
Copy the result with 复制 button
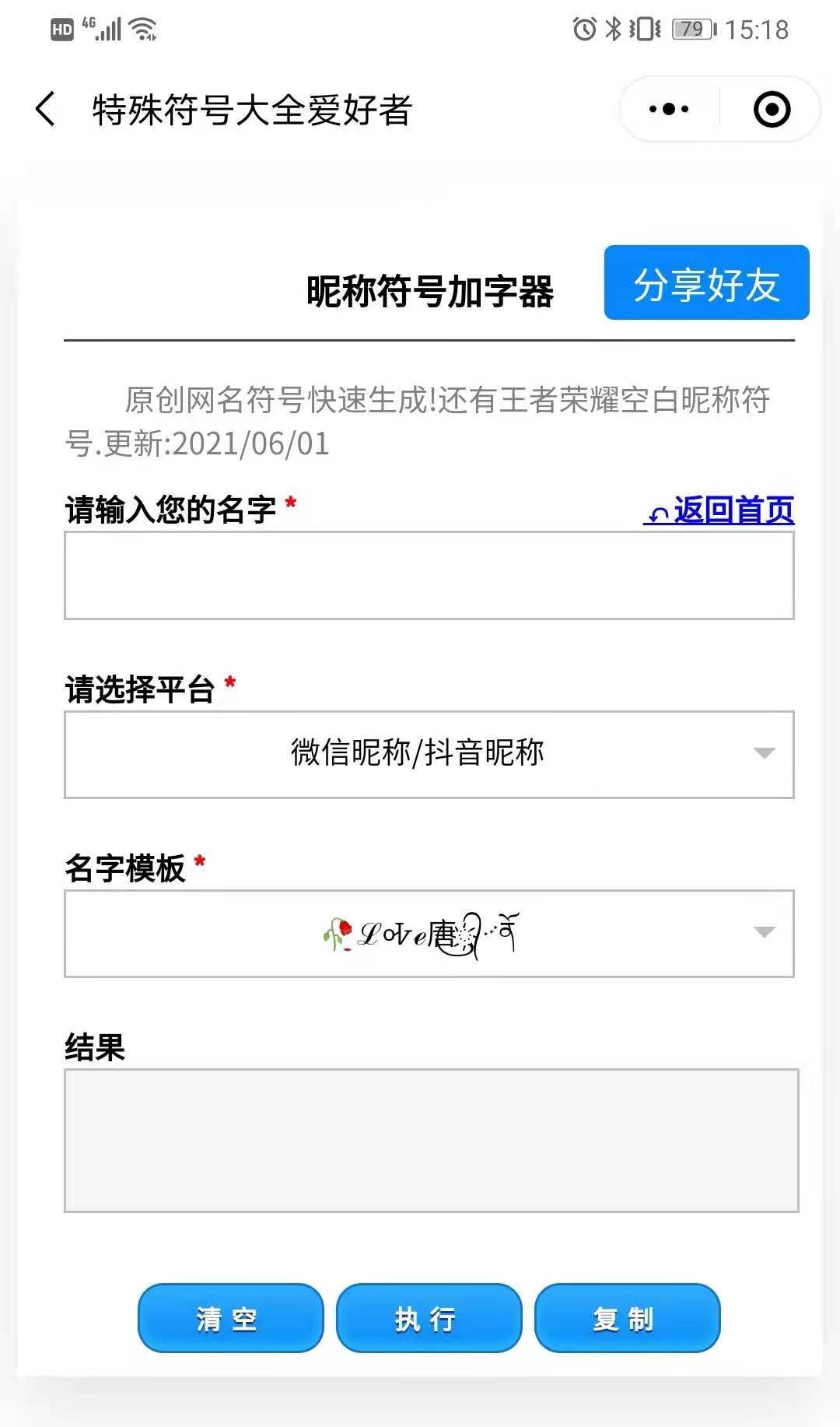point(627,1318)
